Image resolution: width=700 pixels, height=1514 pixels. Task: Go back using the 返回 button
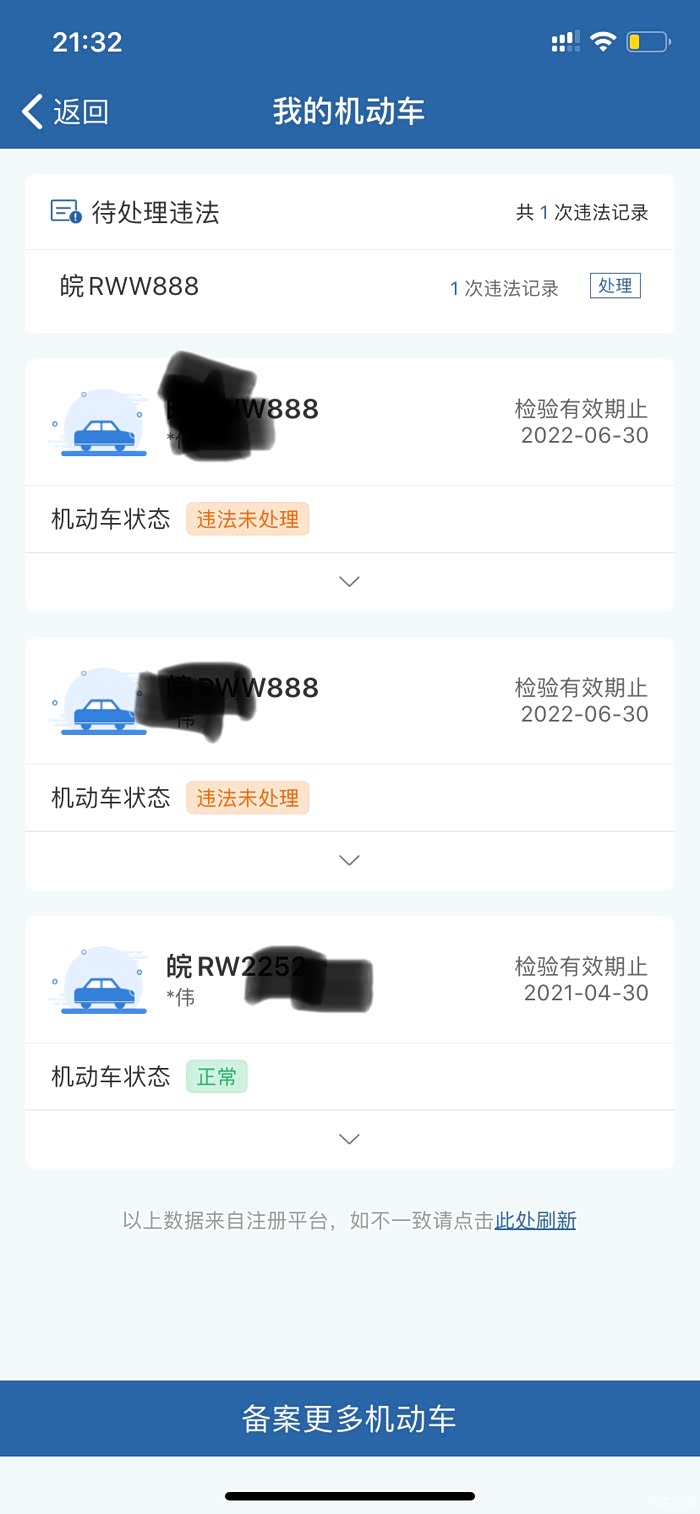[x=65, y=111]
